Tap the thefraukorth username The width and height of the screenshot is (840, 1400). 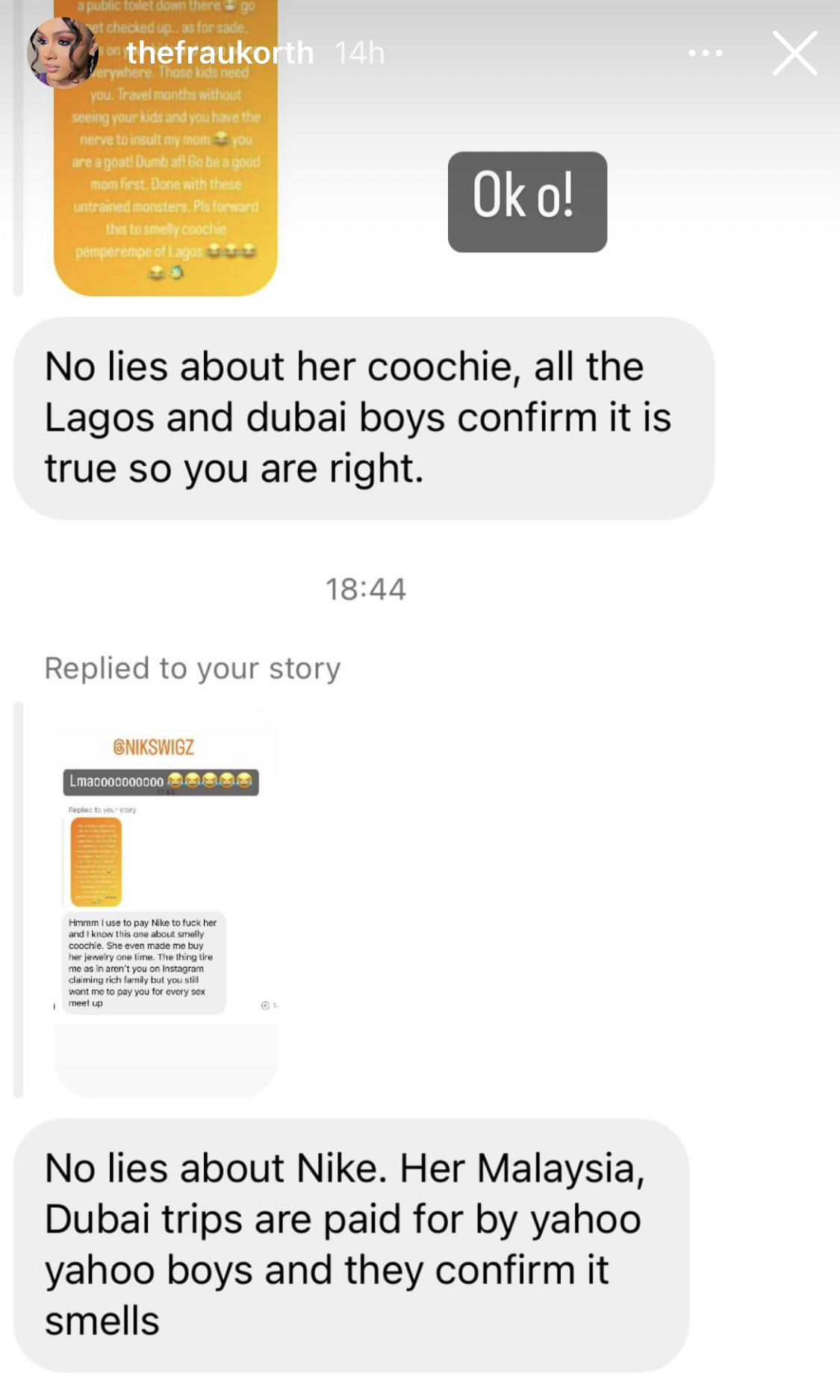(220, 53)
